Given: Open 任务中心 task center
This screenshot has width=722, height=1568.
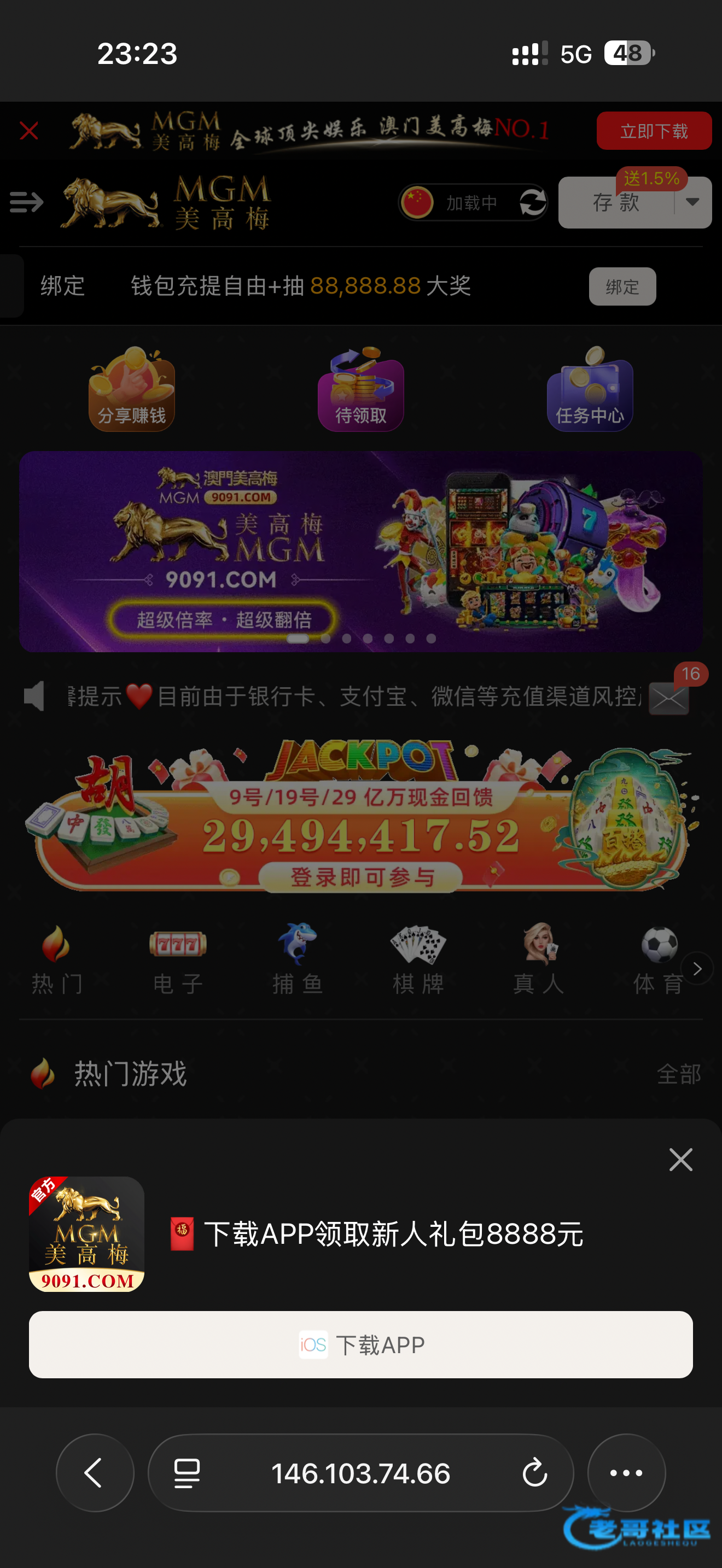Looking at the screenshot, I should (589, 390).
